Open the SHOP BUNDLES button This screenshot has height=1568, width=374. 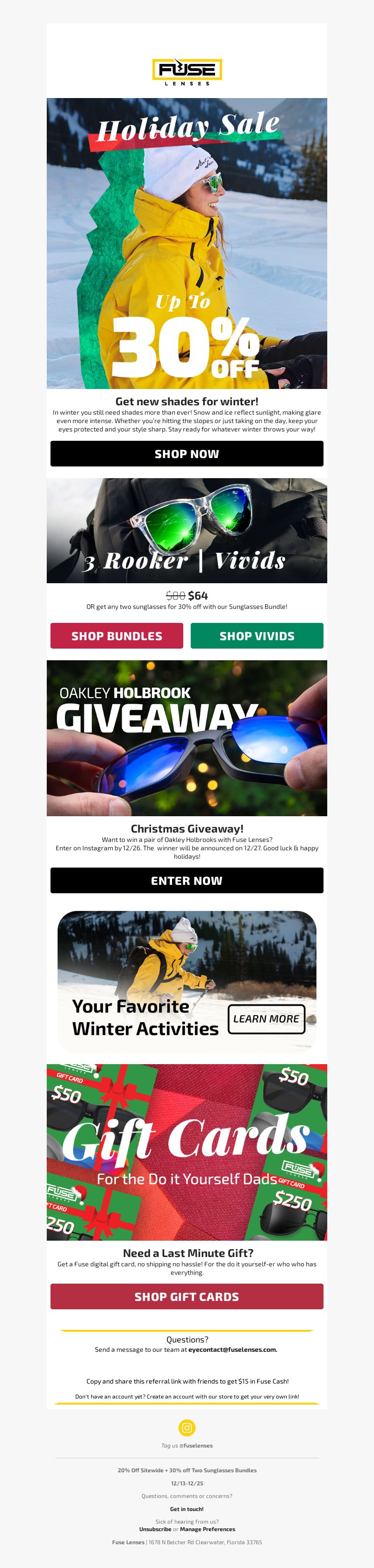click(116, 636)
